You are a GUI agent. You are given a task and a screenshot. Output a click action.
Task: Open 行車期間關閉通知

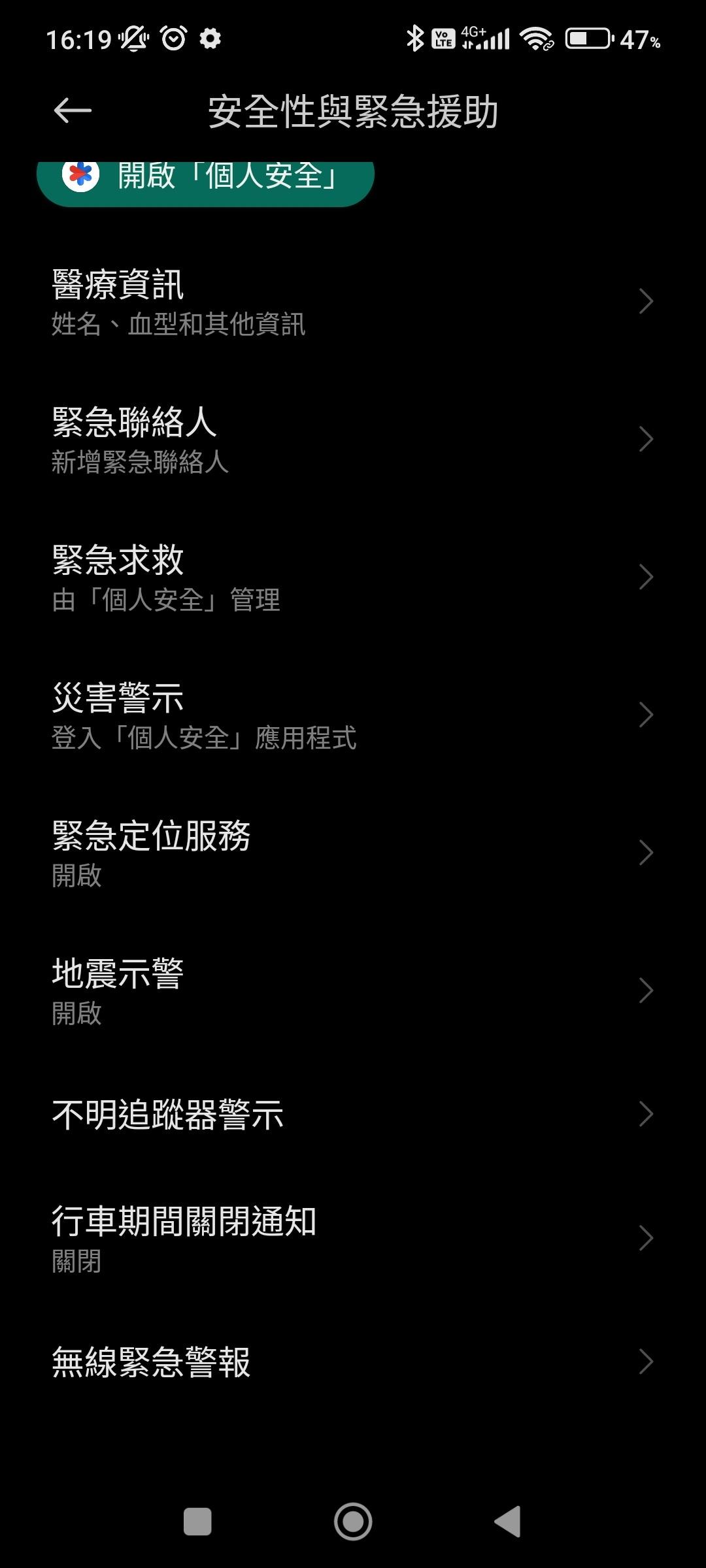353,1239
